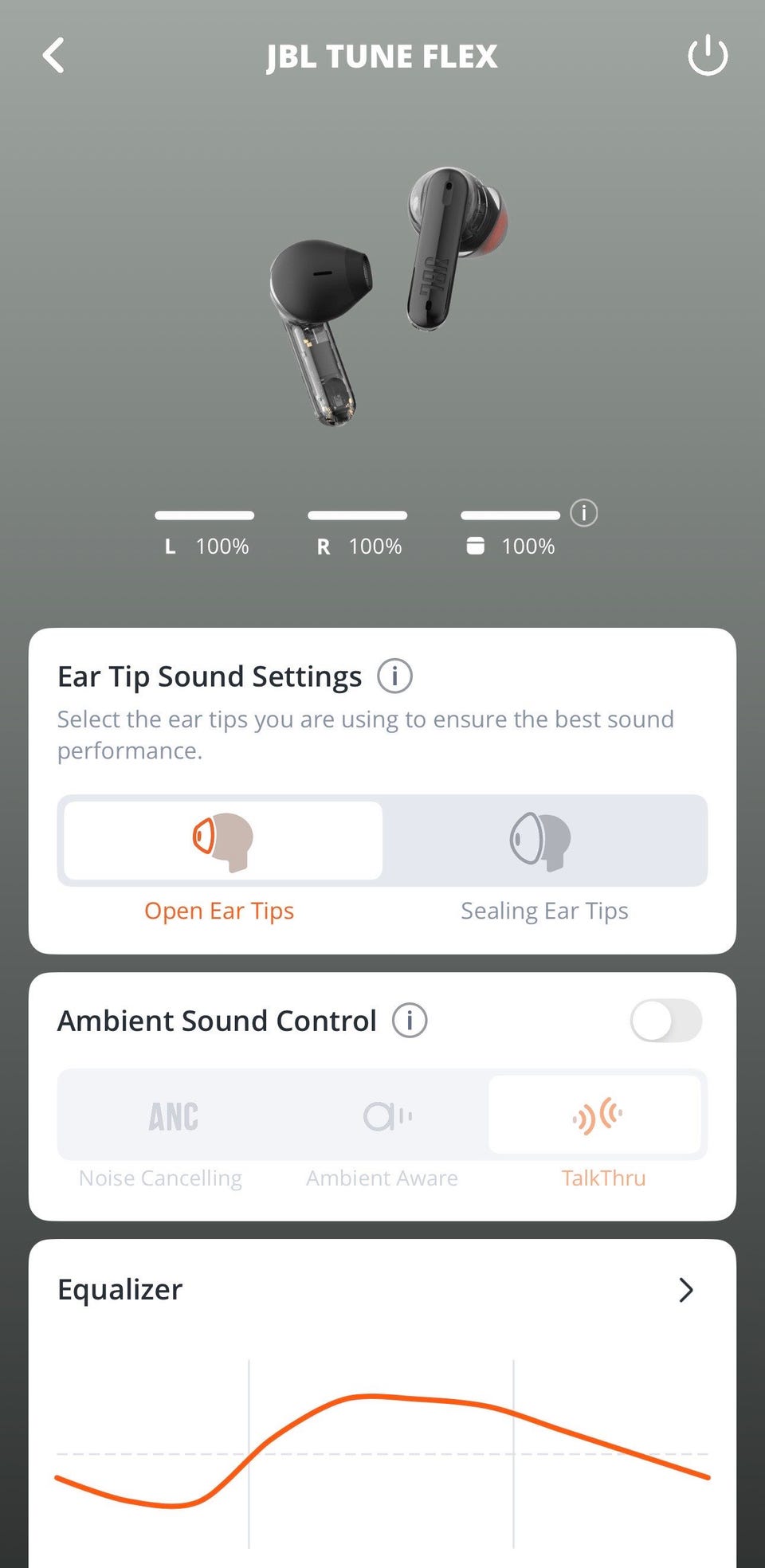
Task: Select Open Ear Tips
Action: [x=222, y=841]
